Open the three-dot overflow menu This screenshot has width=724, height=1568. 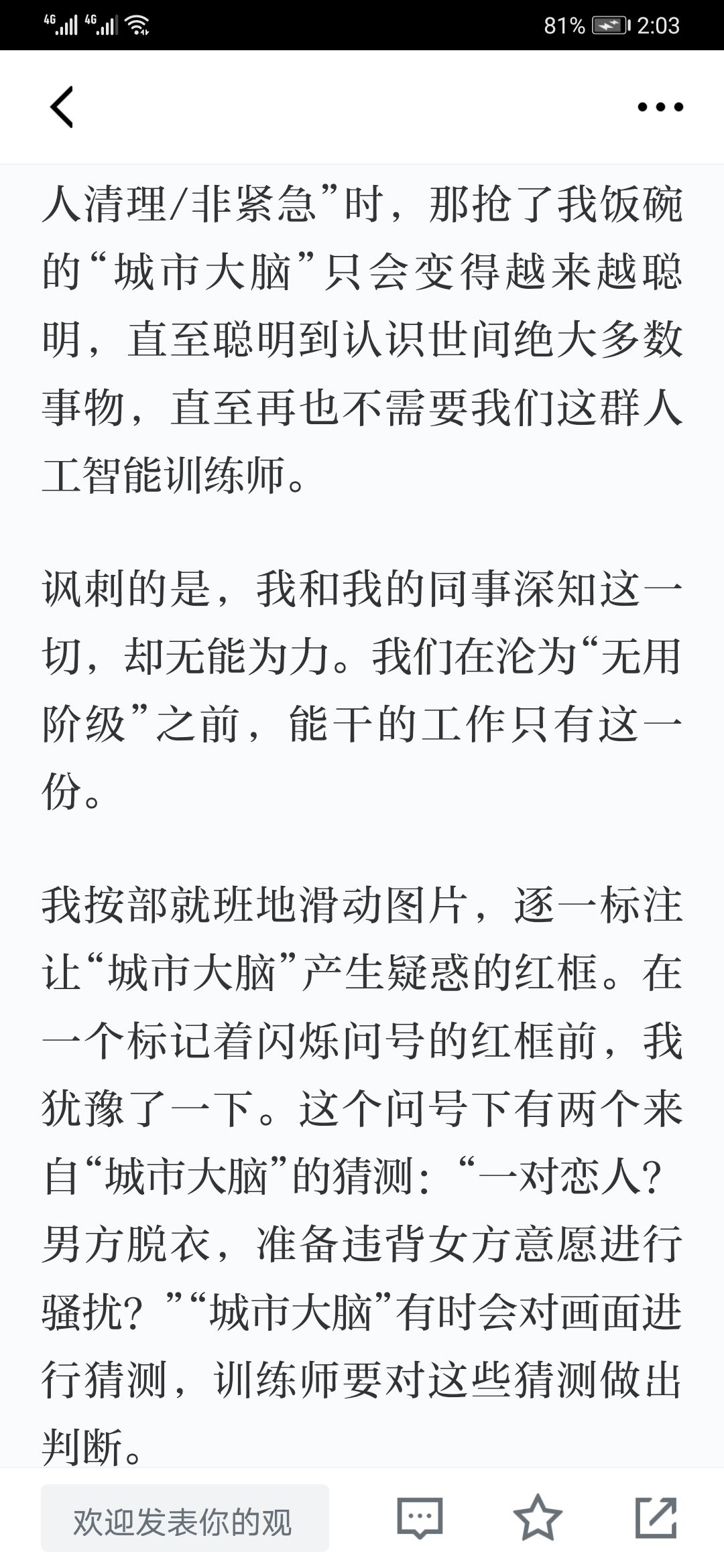click(660, 107)
